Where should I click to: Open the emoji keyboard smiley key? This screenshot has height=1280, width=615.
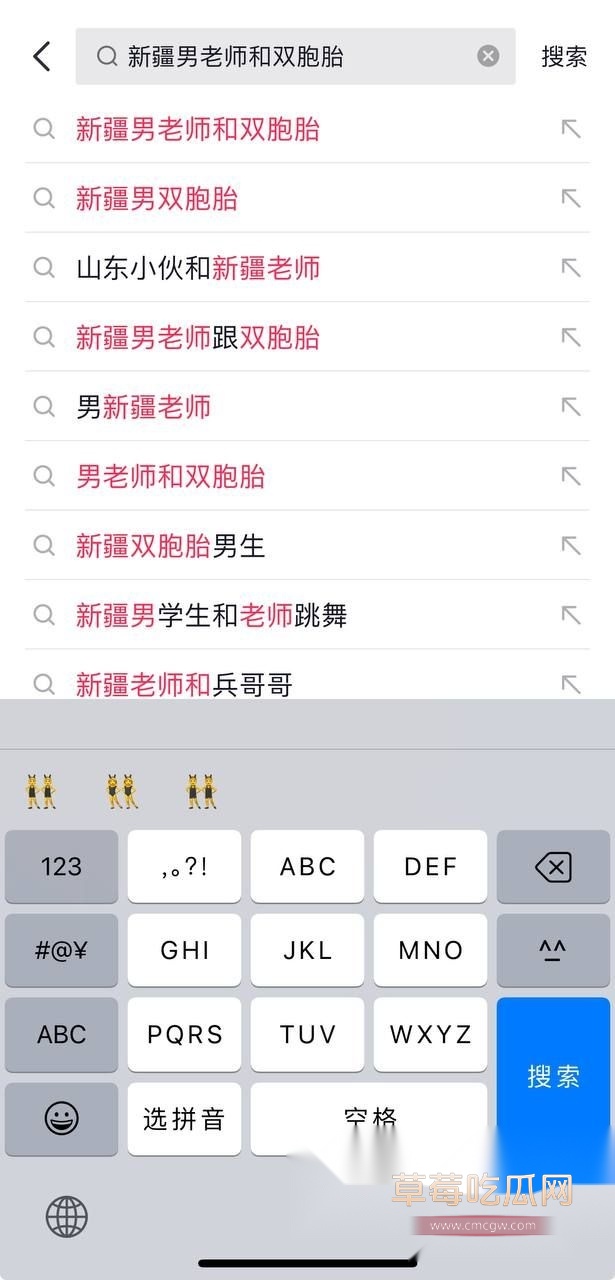(x=61, y=1118)
